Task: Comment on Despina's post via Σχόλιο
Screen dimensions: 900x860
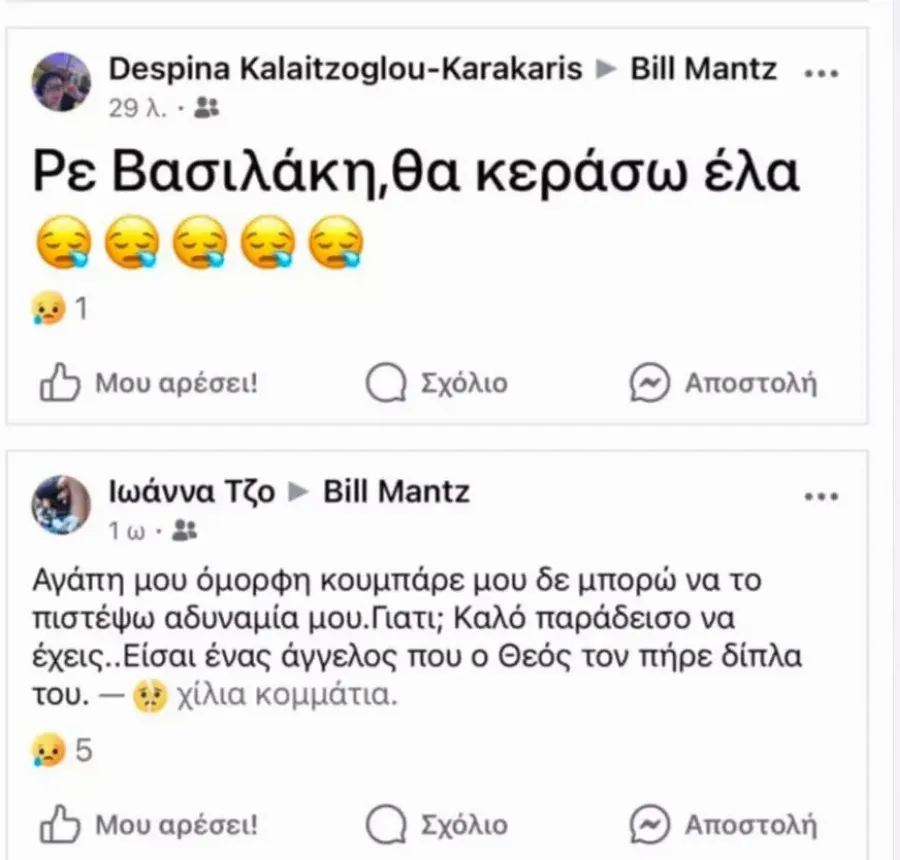Action: tap(436, 383)
